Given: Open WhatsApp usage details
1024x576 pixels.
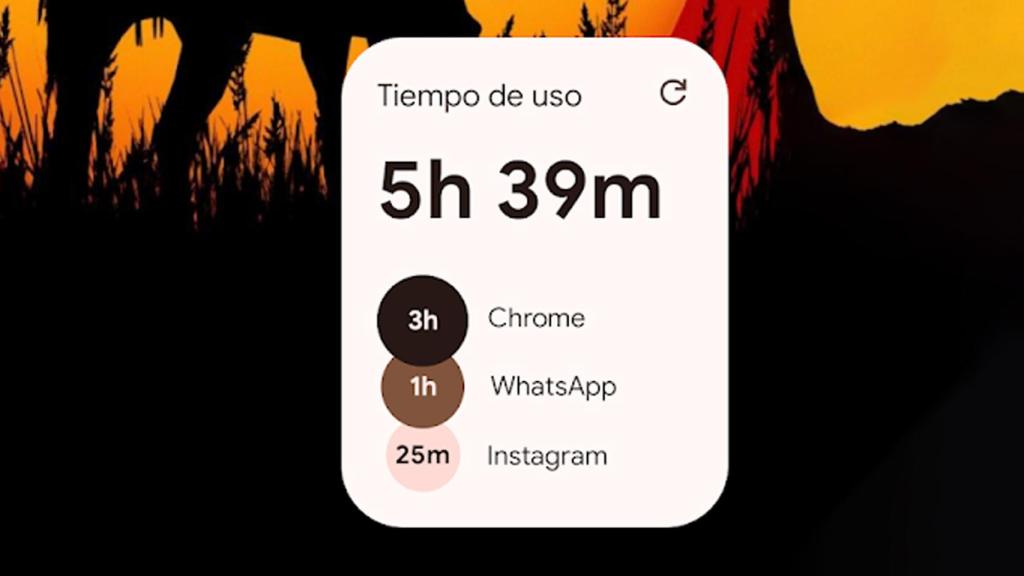Looking at the screenshot, I should click(x=552, y=387).
